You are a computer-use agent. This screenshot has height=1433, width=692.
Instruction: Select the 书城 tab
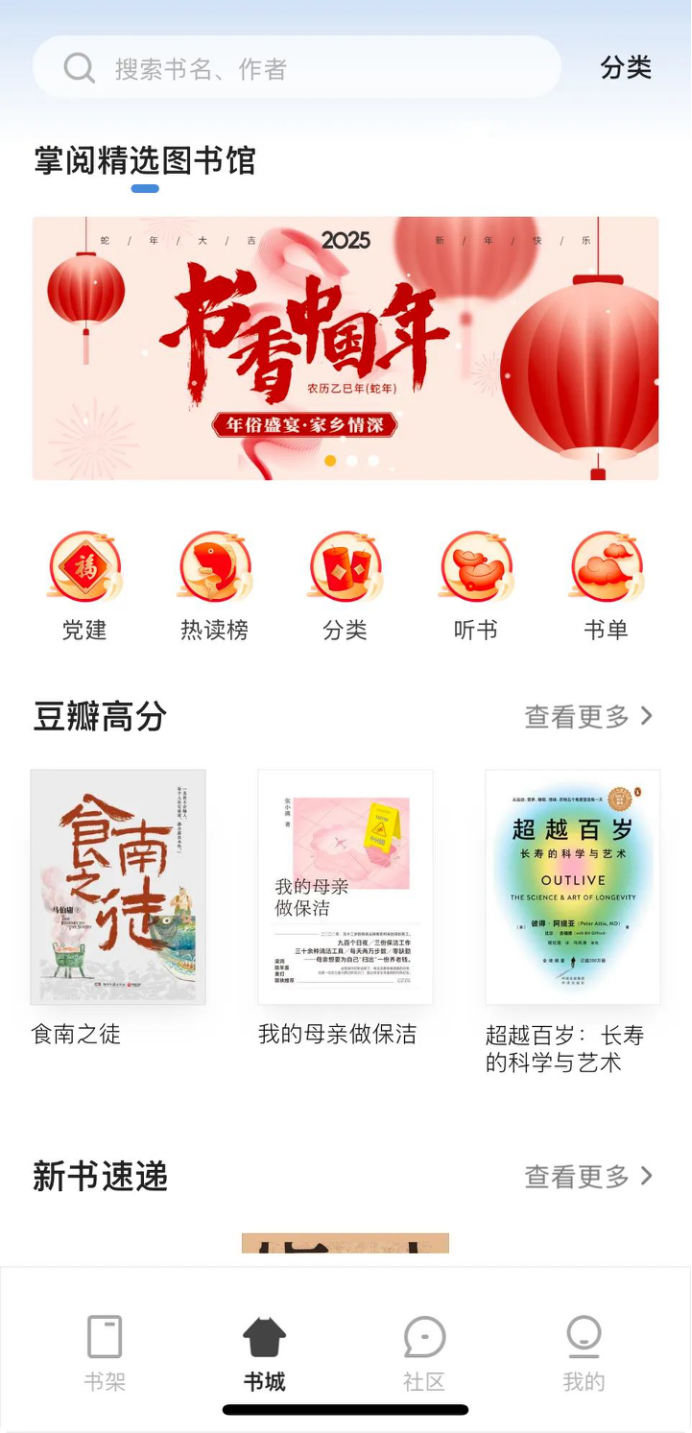265,1354
